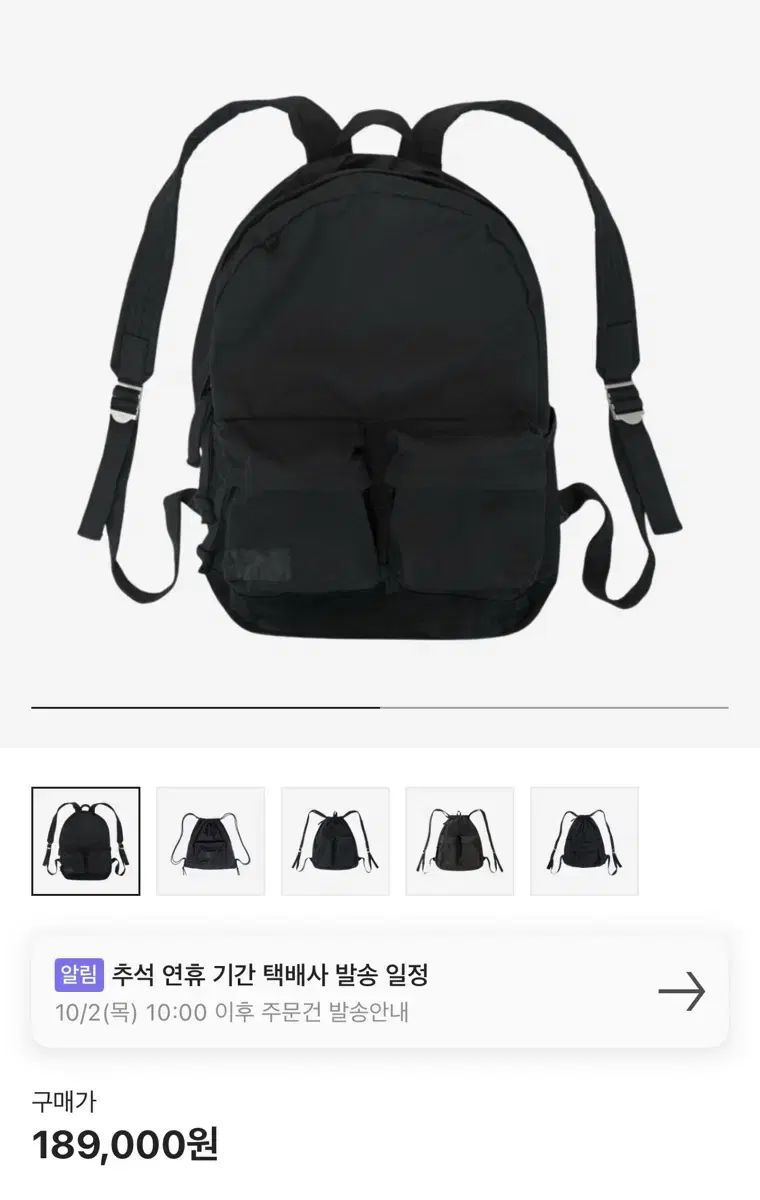View the fourth product thumbnail
Screen dimensions: 760x1200
pos(459,841)
